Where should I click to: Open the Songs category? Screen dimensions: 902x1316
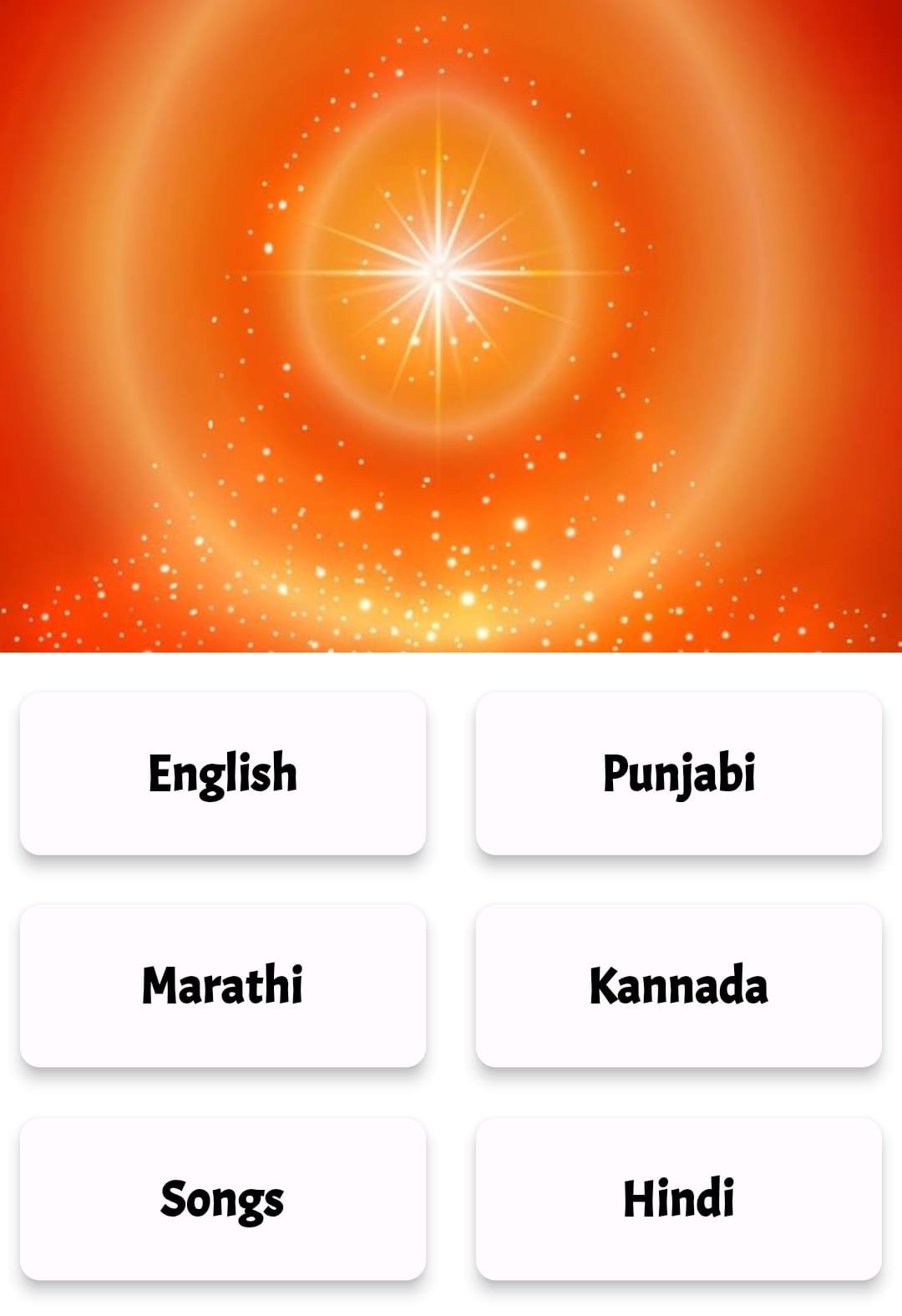click(223, 1198)
